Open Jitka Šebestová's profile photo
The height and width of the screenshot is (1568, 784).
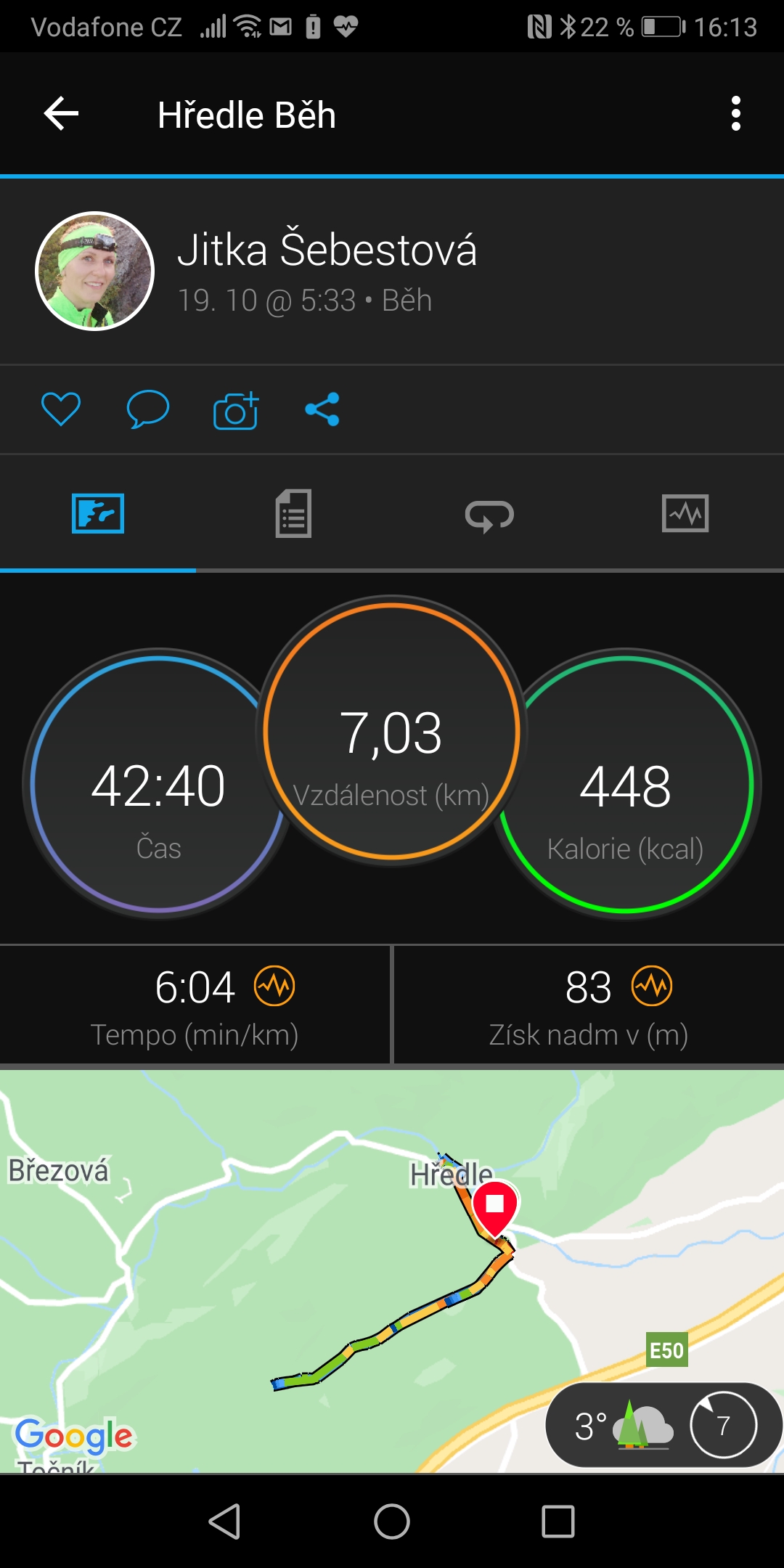[95, 271]
